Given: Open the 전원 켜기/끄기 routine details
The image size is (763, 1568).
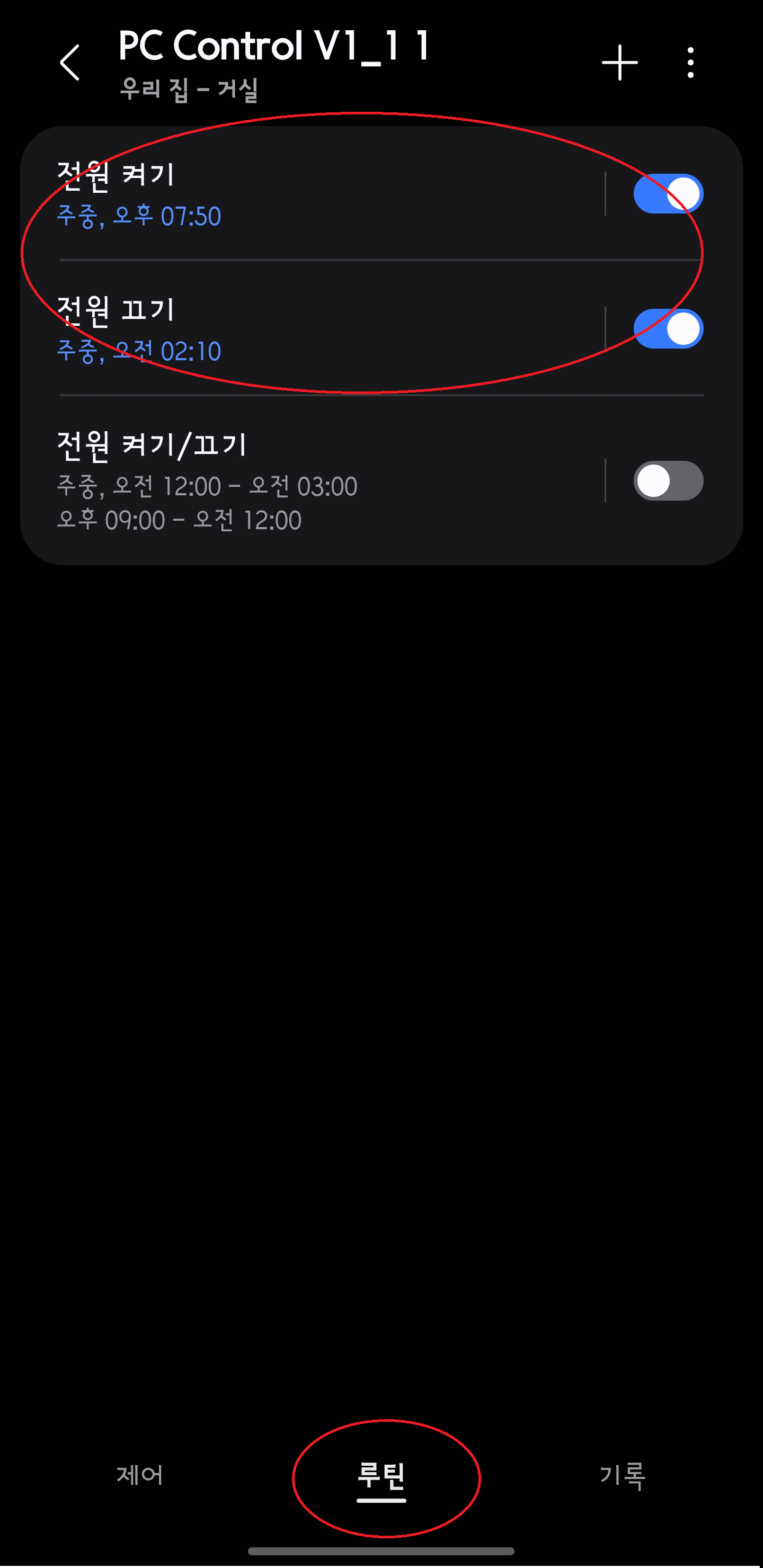Looking at the screenshot, I should click(305, 481).
